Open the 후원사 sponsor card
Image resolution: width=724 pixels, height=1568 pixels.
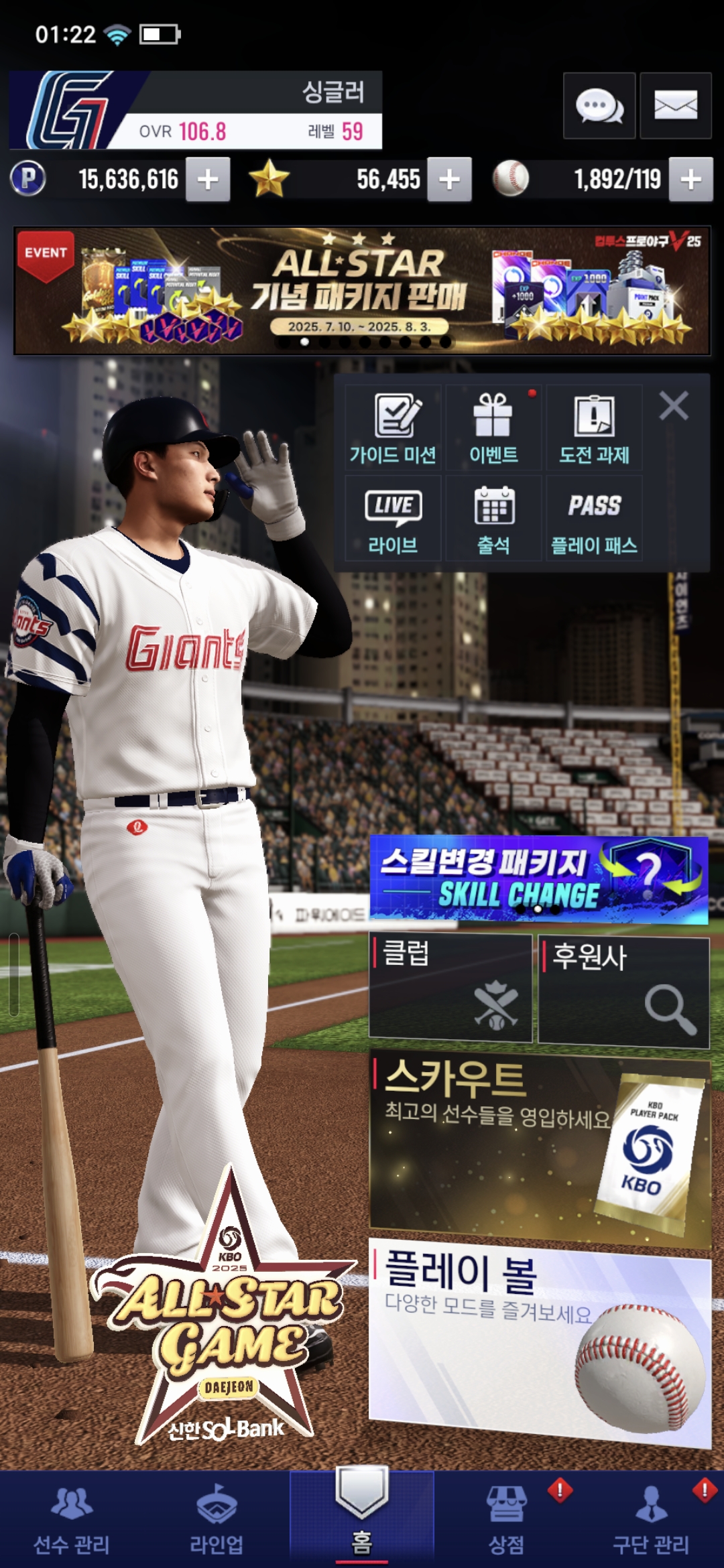(623, 990)
